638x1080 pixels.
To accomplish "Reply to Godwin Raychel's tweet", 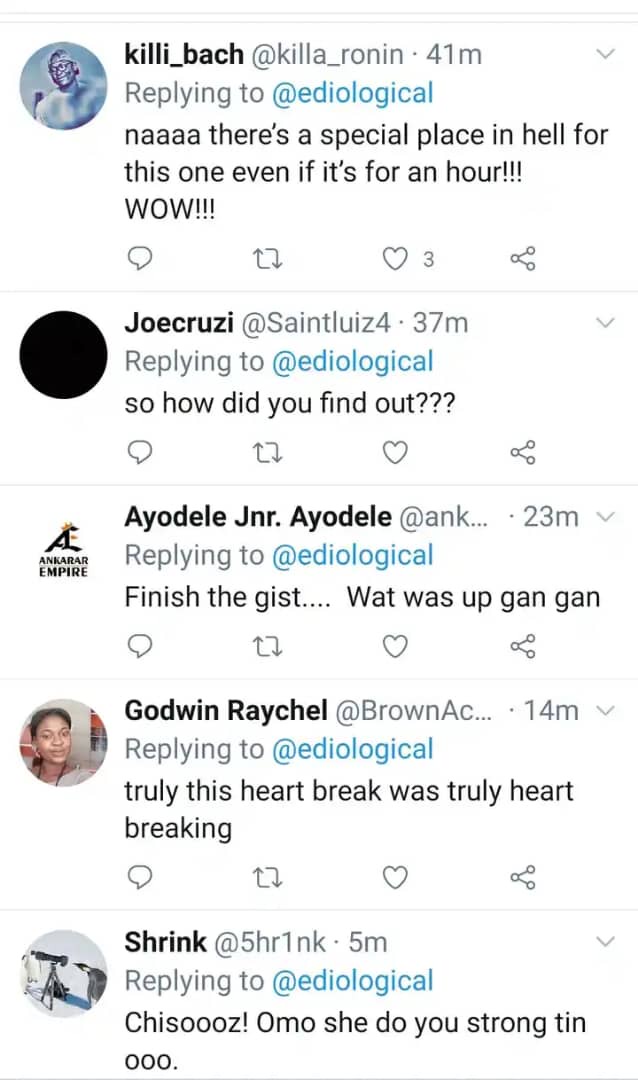I will [x=141, y=878].
